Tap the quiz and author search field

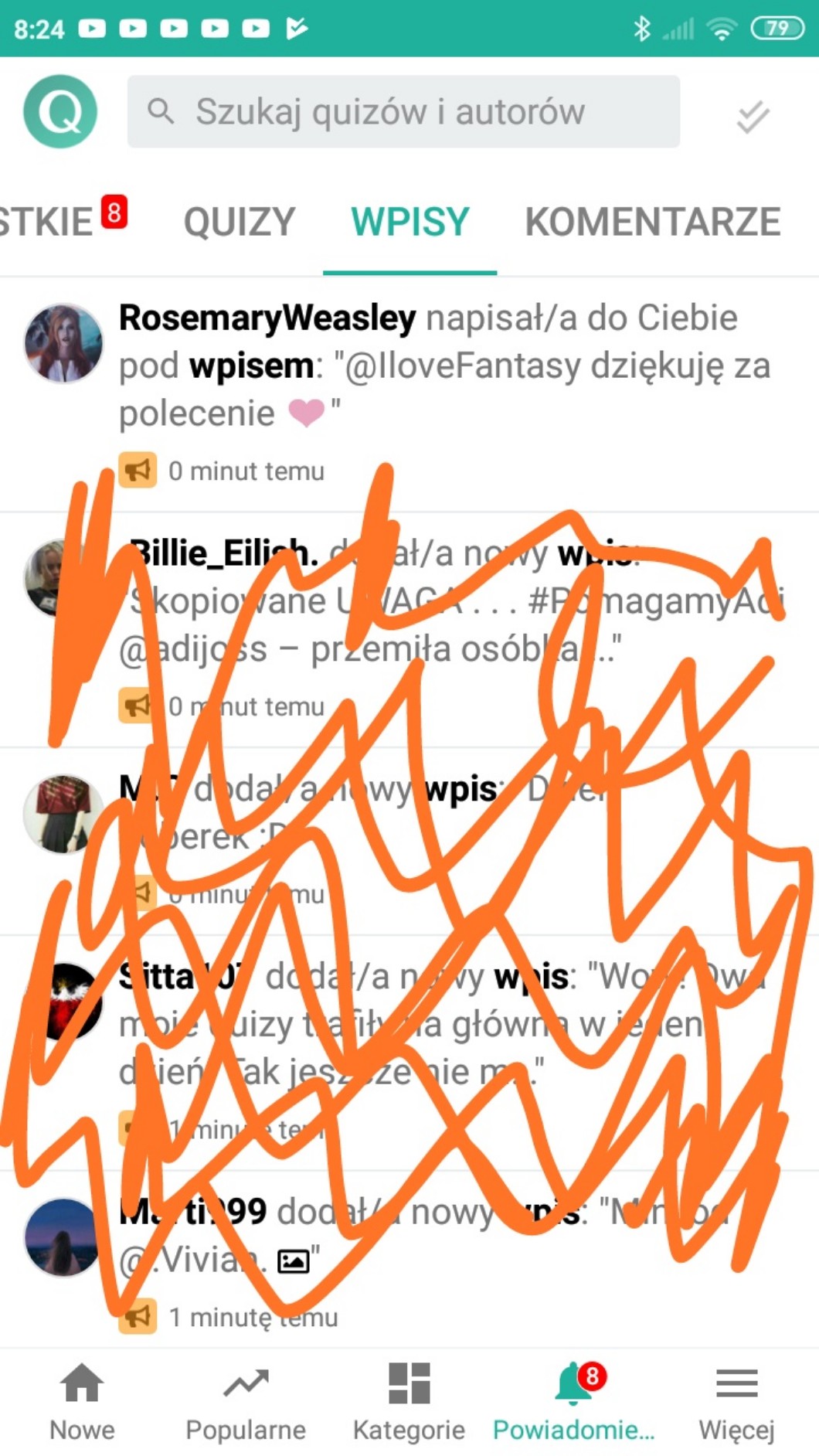coord(403,111)
